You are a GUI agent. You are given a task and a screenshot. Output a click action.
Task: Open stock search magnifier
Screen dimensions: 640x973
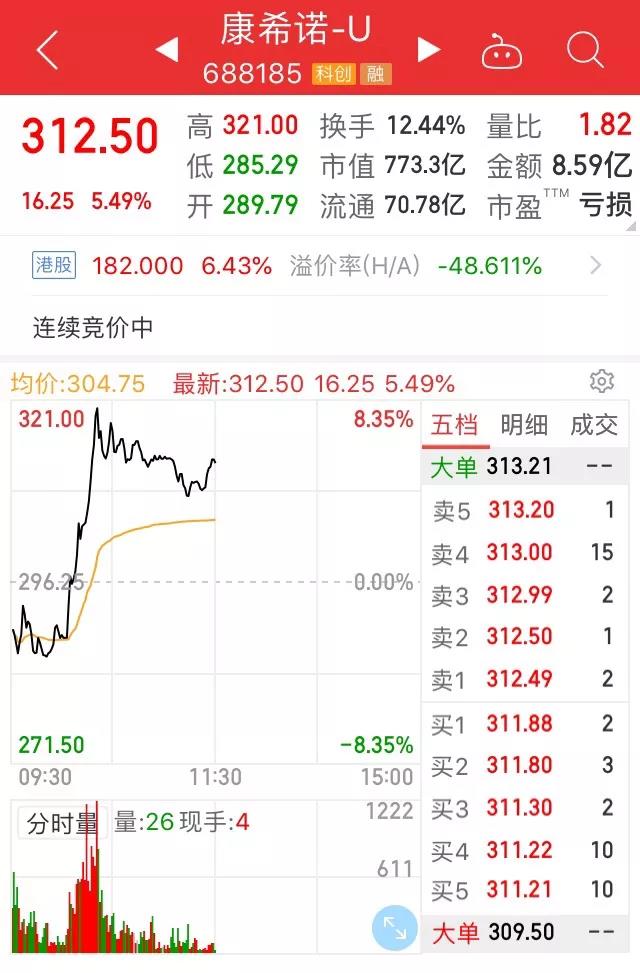584,49
